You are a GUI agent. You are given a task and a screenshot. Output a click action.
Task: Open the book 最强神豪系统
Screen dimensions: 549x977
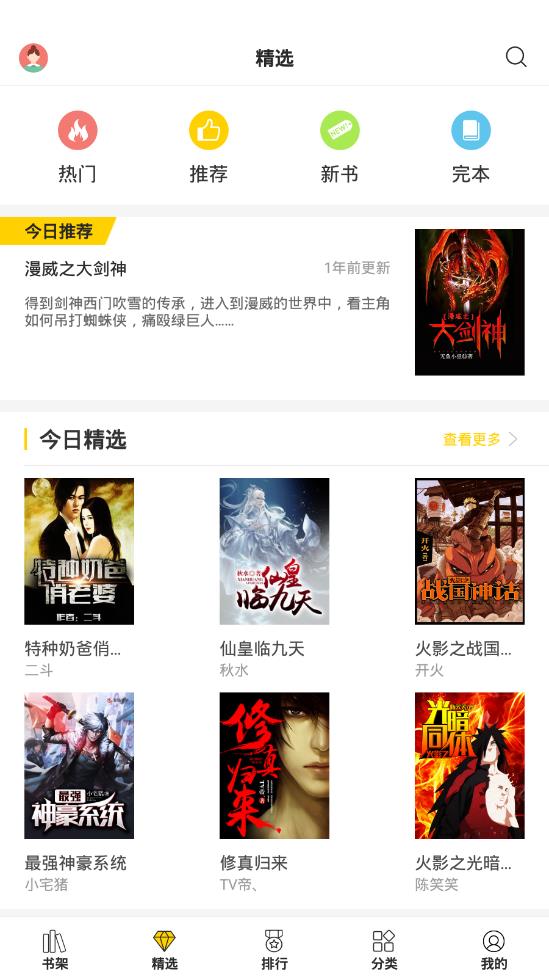(79, 792)
